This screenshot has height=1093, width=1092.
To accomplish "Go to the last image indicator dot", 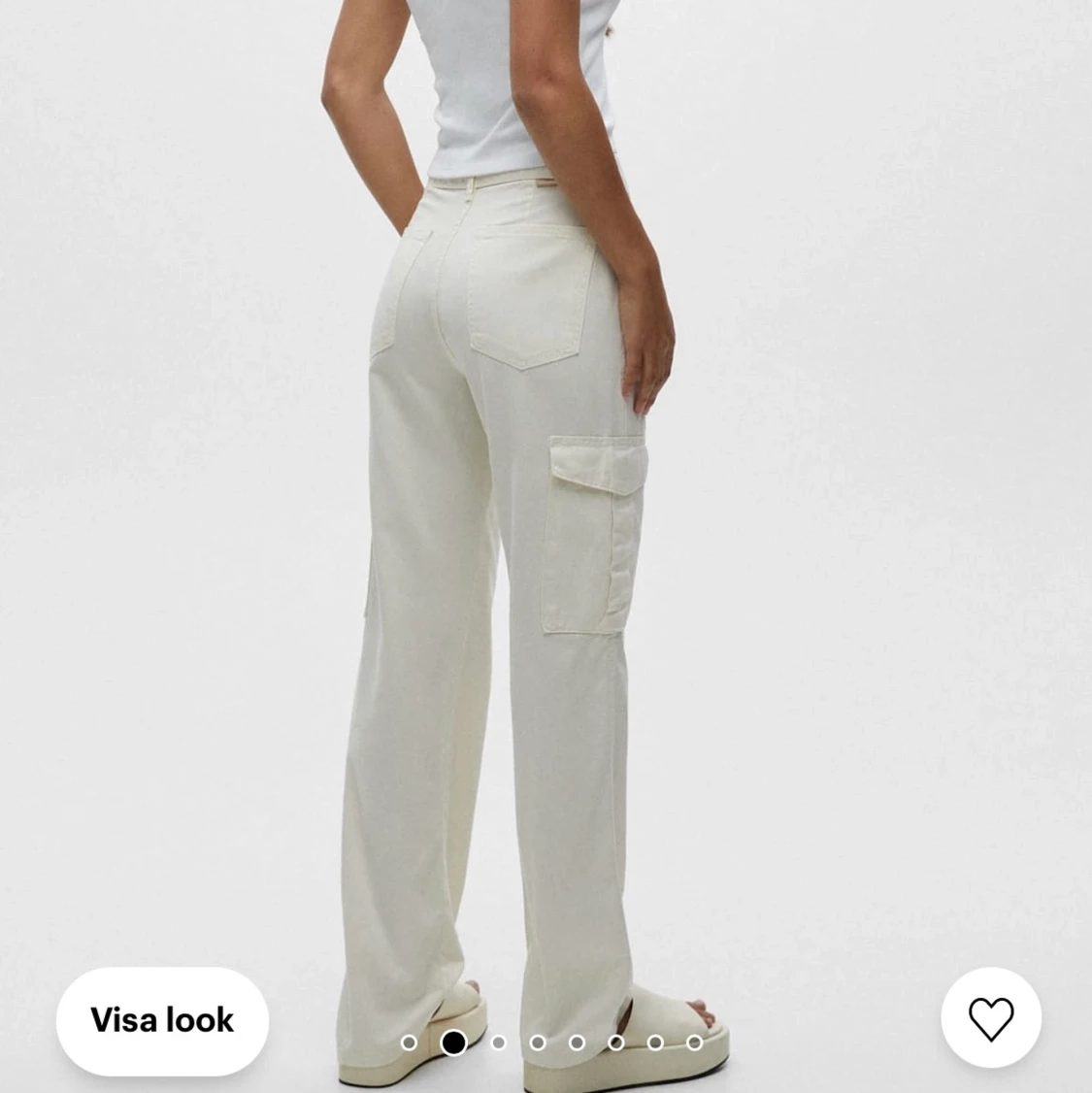I will 694,1043.
